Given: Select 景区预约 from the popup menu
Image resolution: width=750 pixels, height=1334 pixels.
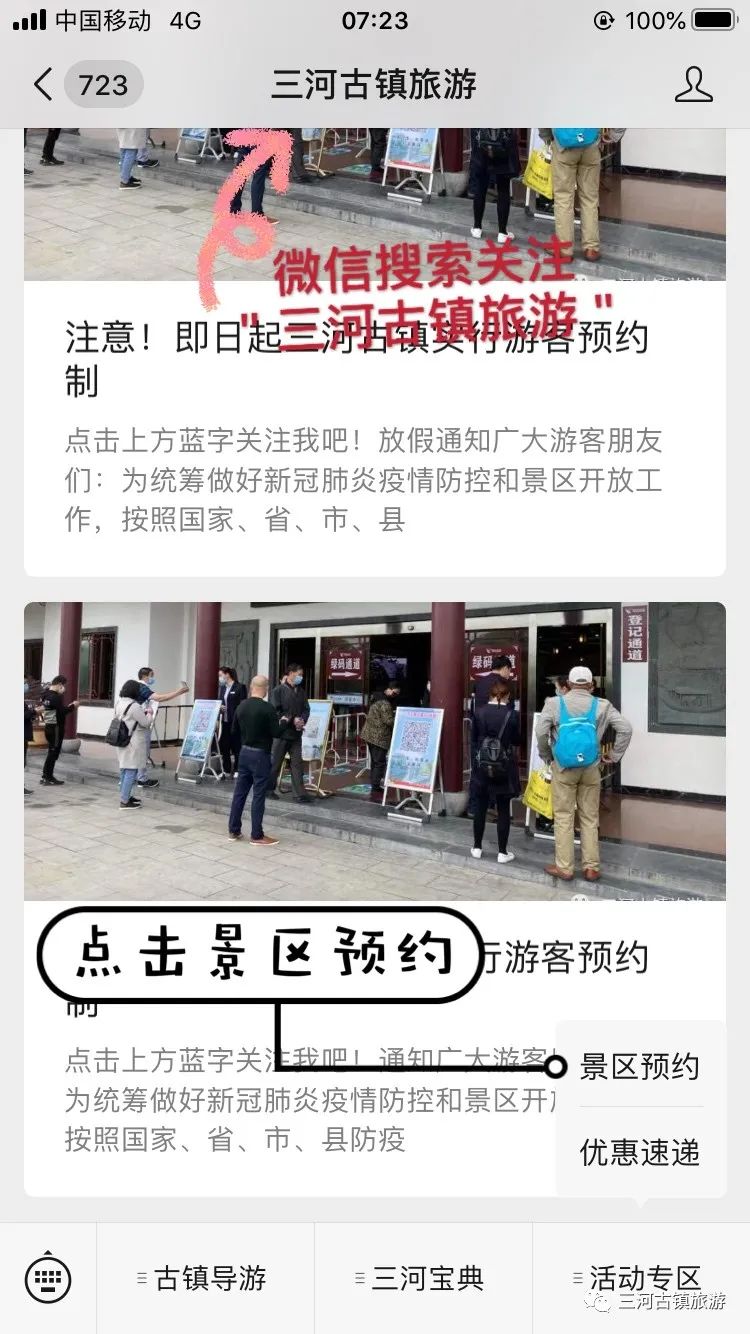Looking at the screenshot, I should pyautogui.click(x=640, y=1066).
